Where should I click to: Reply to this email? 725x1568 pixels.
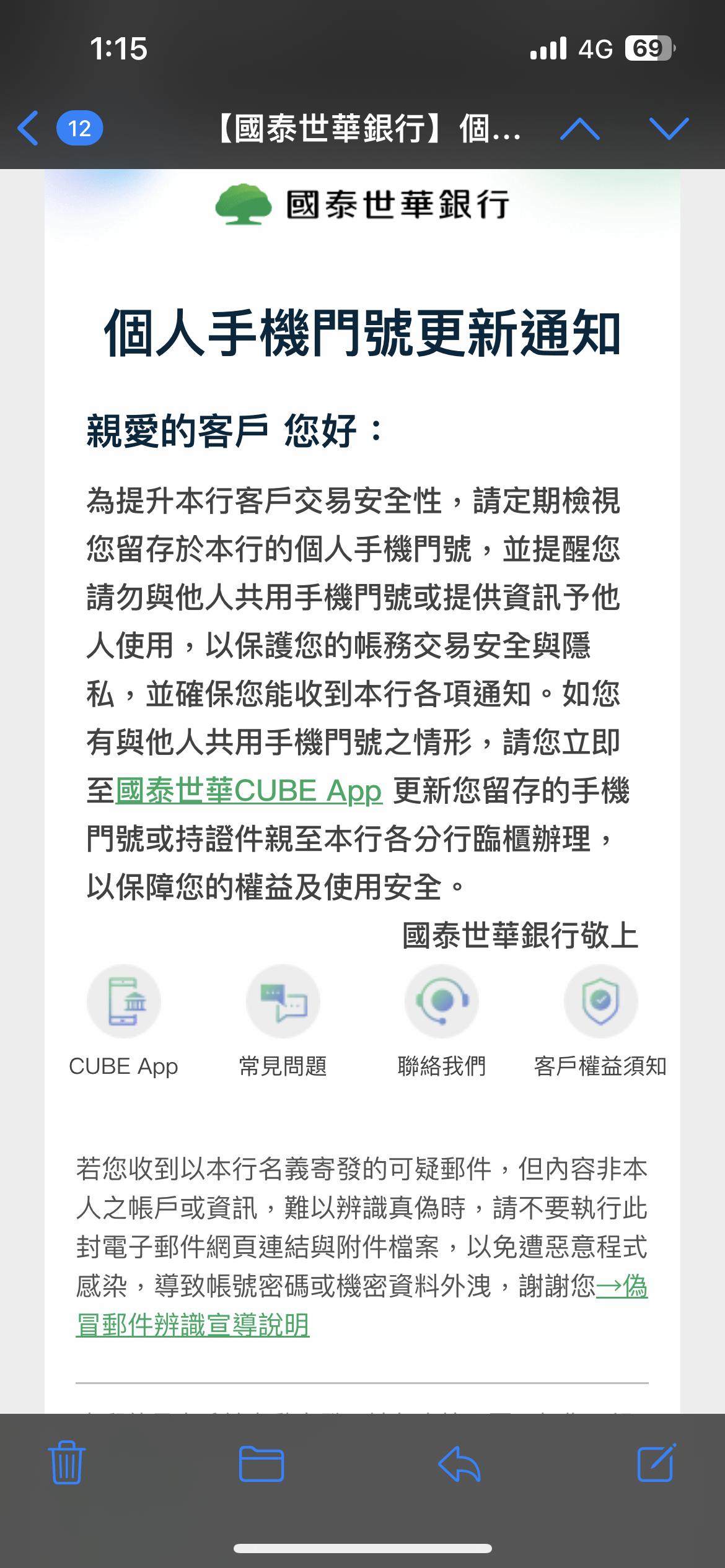[459, 1465]
